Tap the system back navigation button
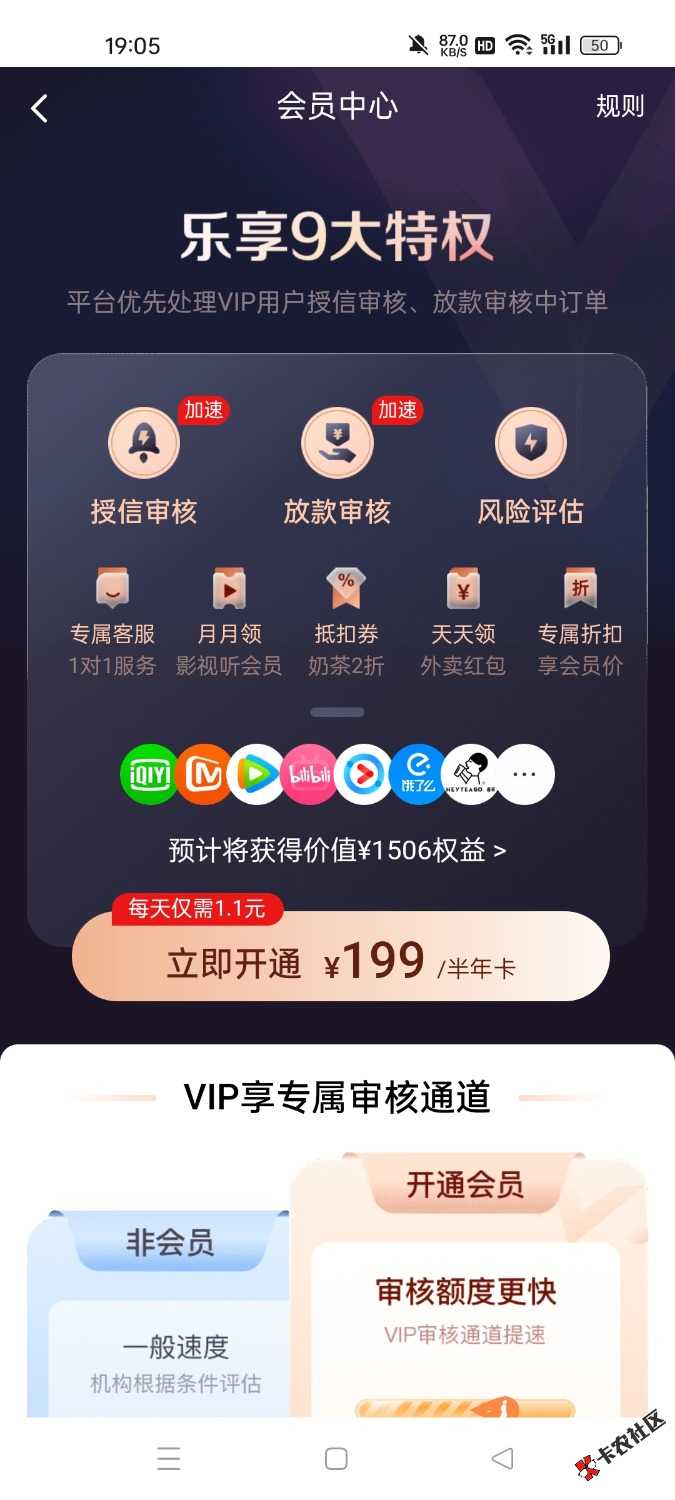The width and height of the screenshot is (675, 1500). [502, 1459]
